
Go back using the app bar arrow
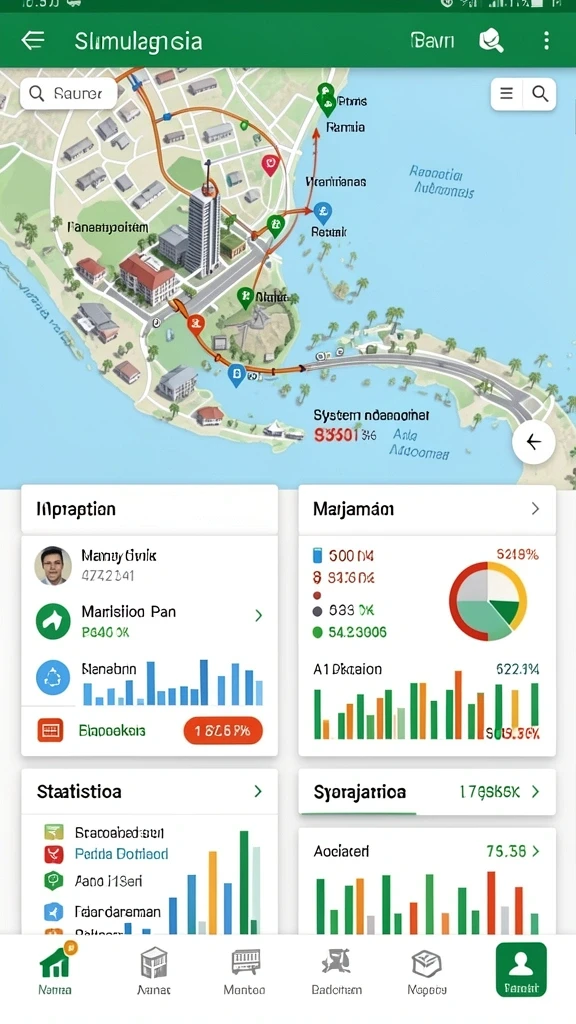coord(33,41)
